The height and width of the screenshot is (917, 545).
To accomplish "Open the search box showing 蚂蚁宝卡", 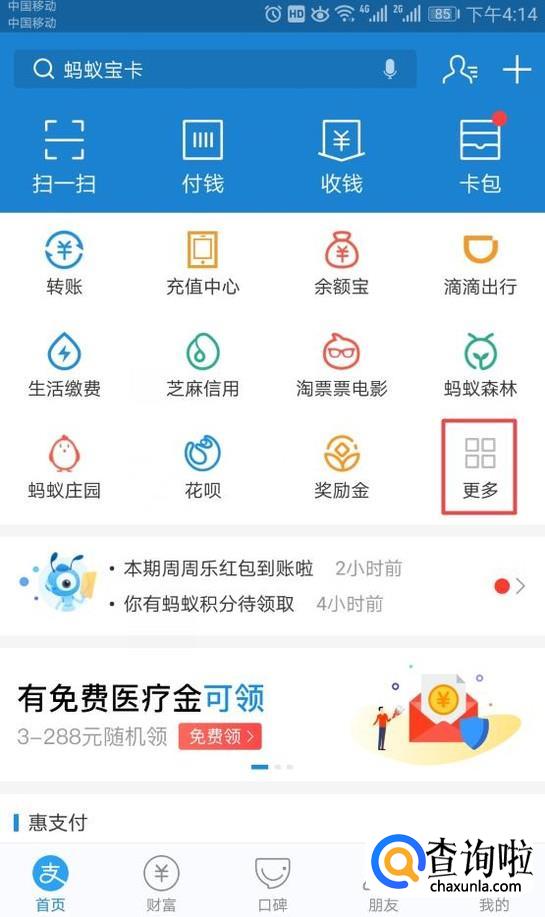I will coord(215,70).
